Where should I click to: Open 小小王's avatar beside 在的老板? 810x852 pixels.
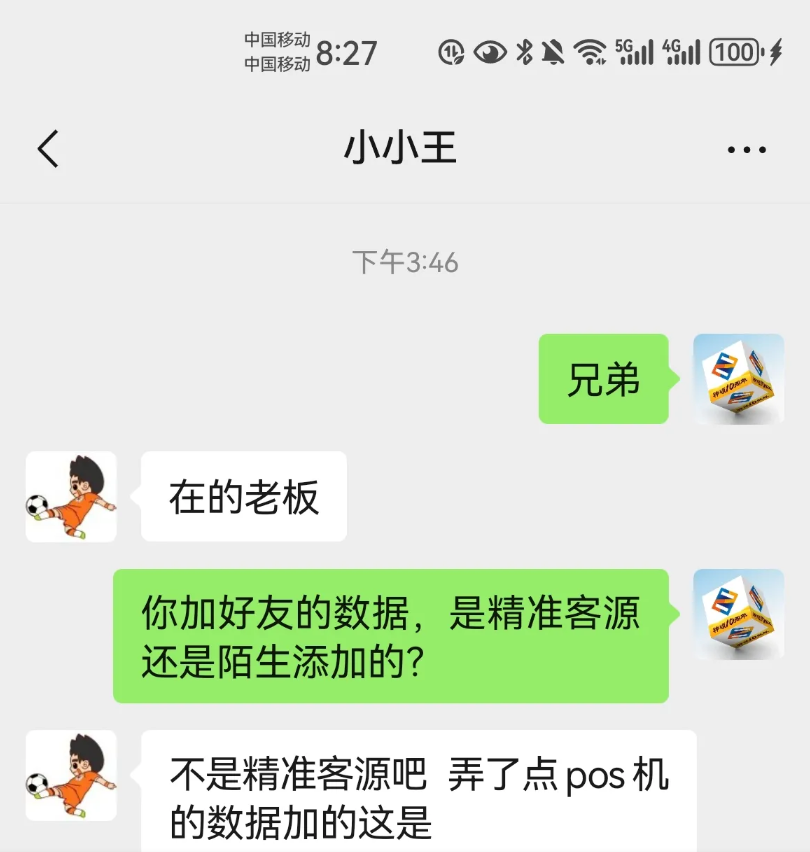(x=71, y=497)
